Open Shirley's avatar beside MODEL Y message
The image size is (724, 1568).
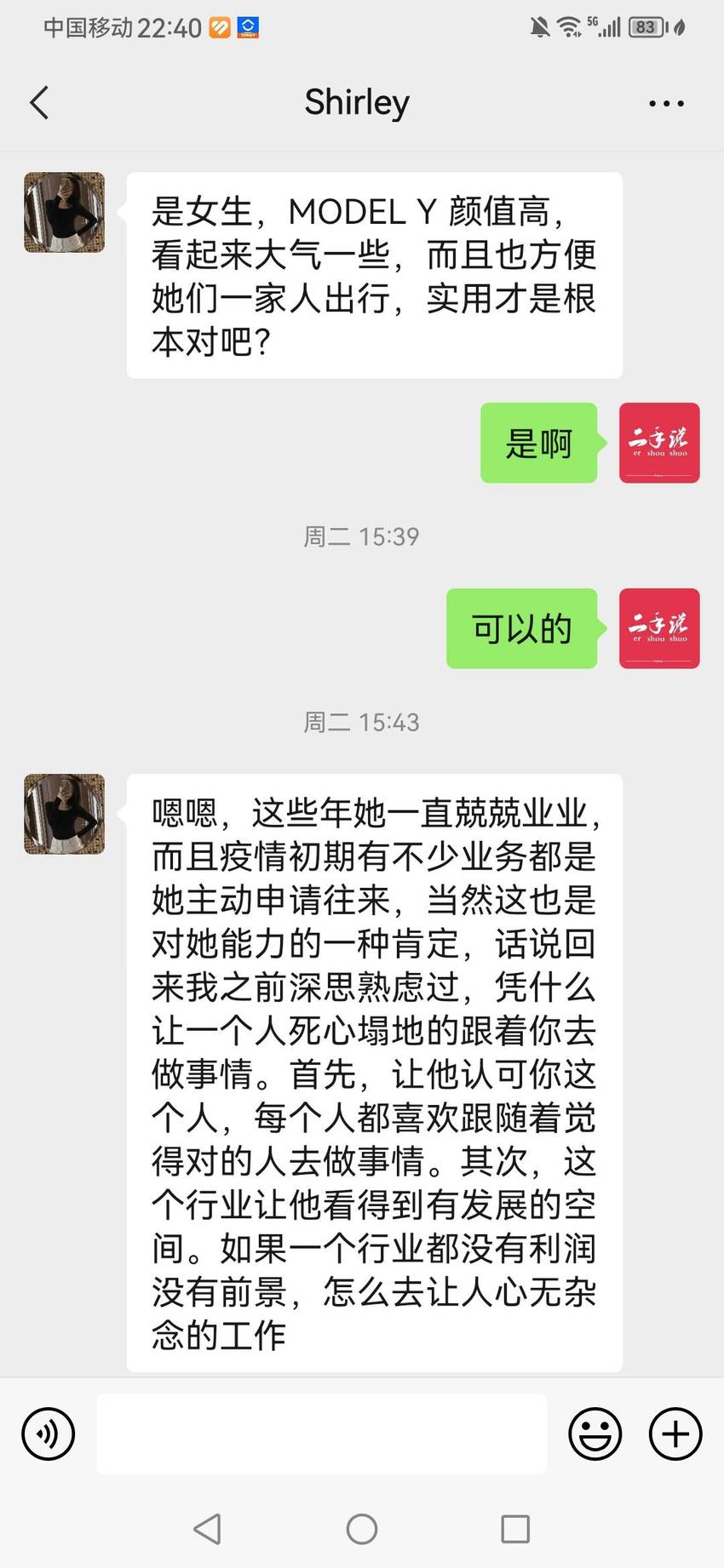point(64,213)
